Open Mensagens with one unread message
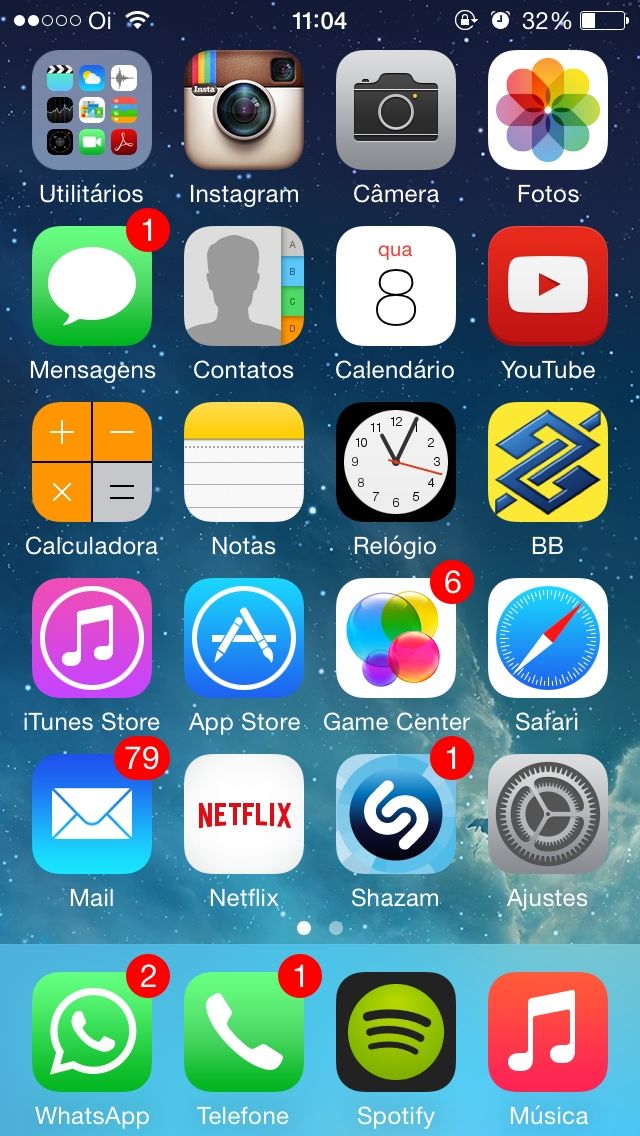 (x=92, y=286)
